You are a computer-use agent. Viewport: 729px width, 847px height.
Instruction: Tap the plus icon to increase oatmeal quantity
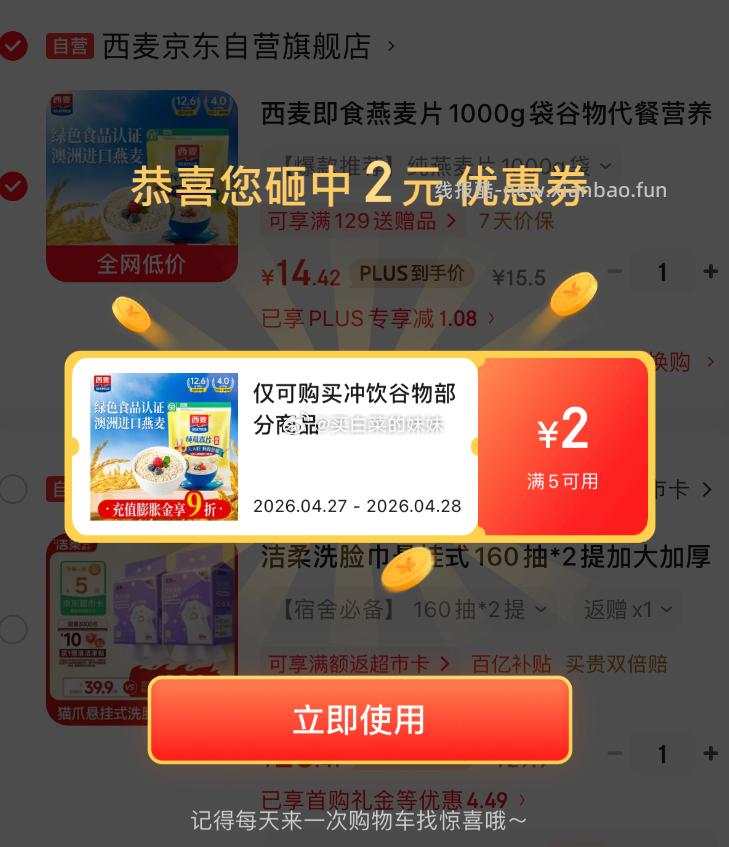[710, 271]
